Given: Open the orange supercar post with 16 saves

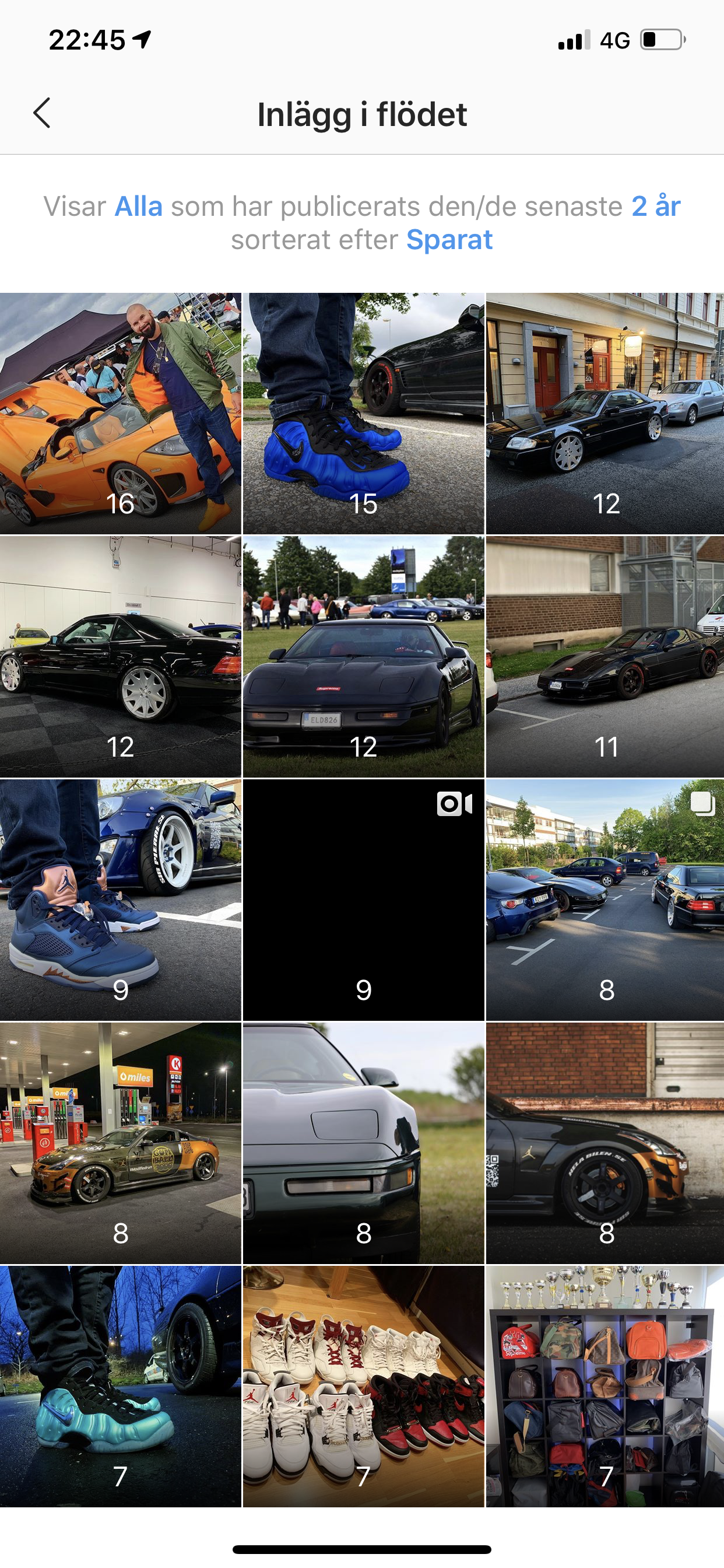Looking at the screenshot, I should pos(121,414).
